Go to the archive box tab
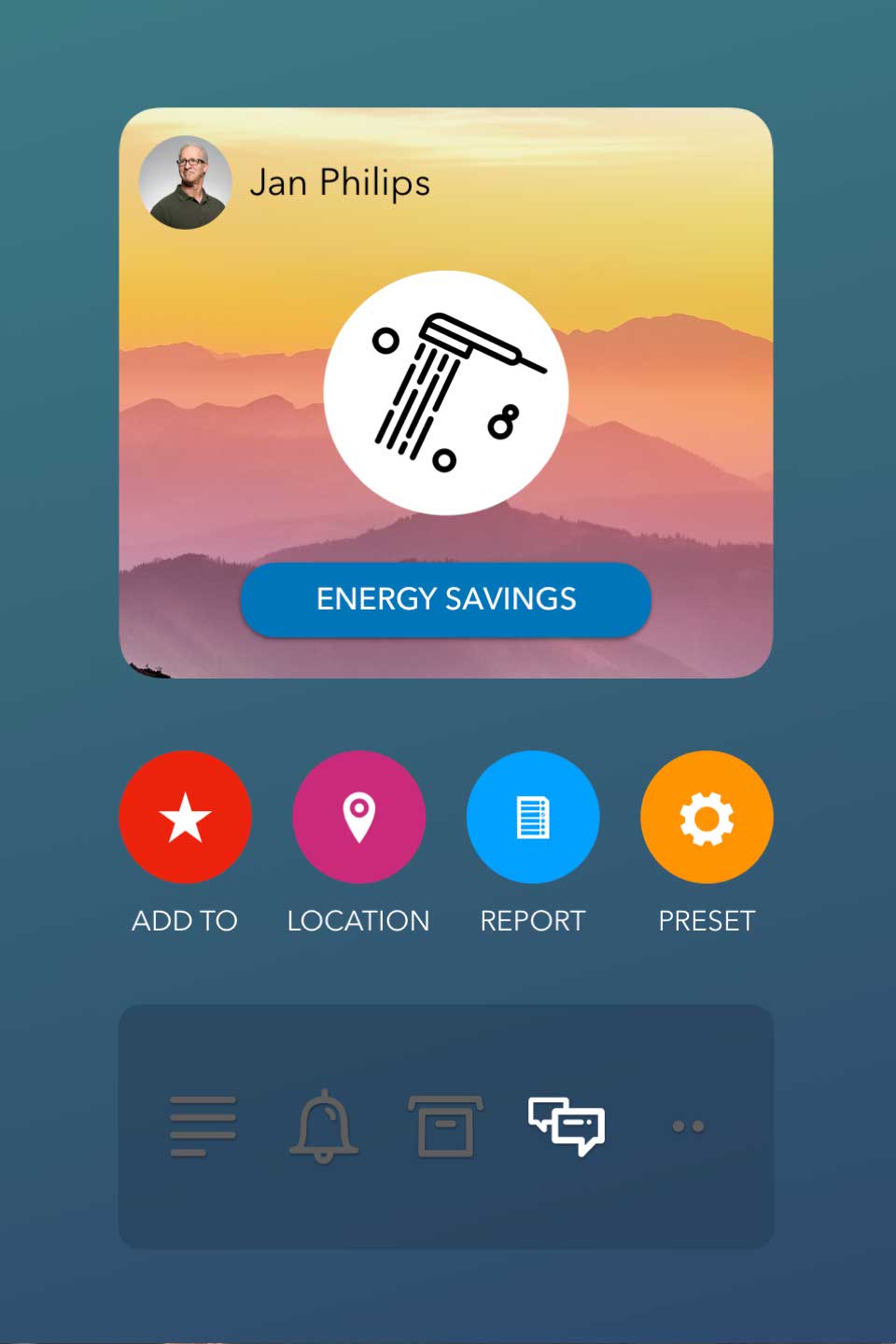This screenshot has width=896, height=1344. pos(445,1127)
